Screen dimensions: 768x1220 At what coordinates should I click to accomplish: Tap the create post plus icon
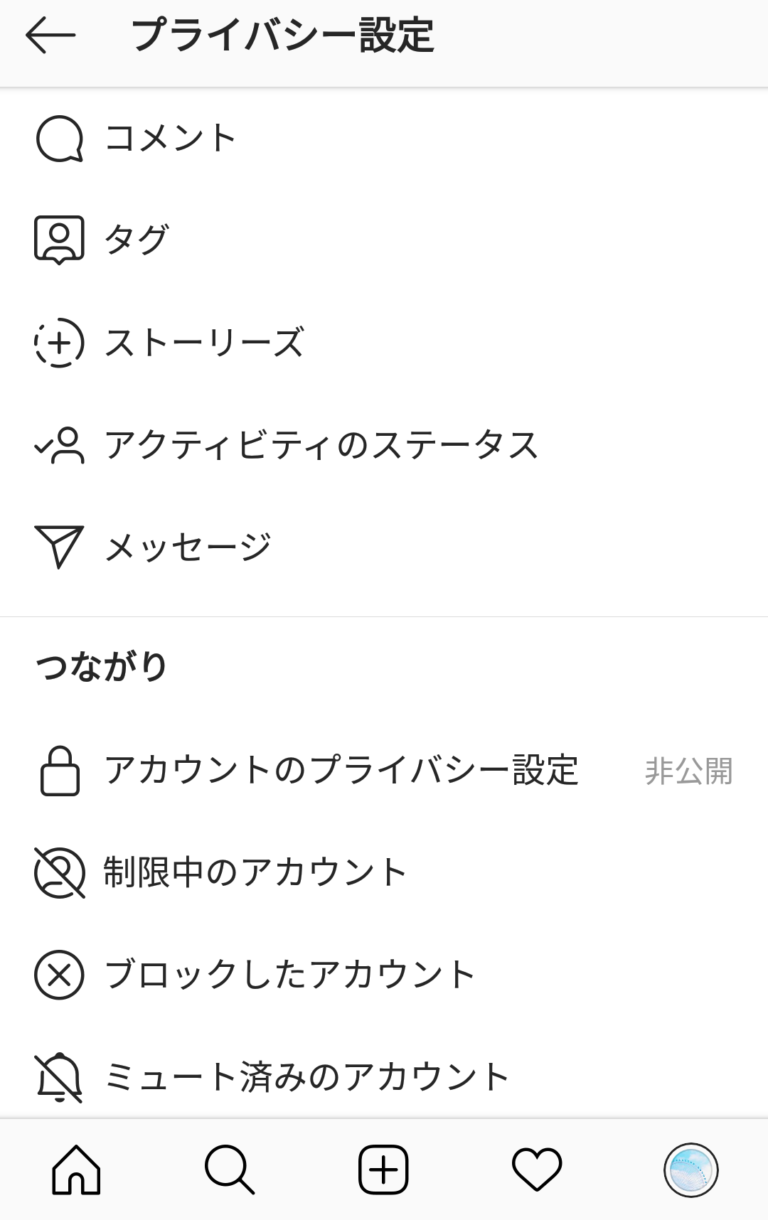pyautogui.click(x=384, y=1168)
